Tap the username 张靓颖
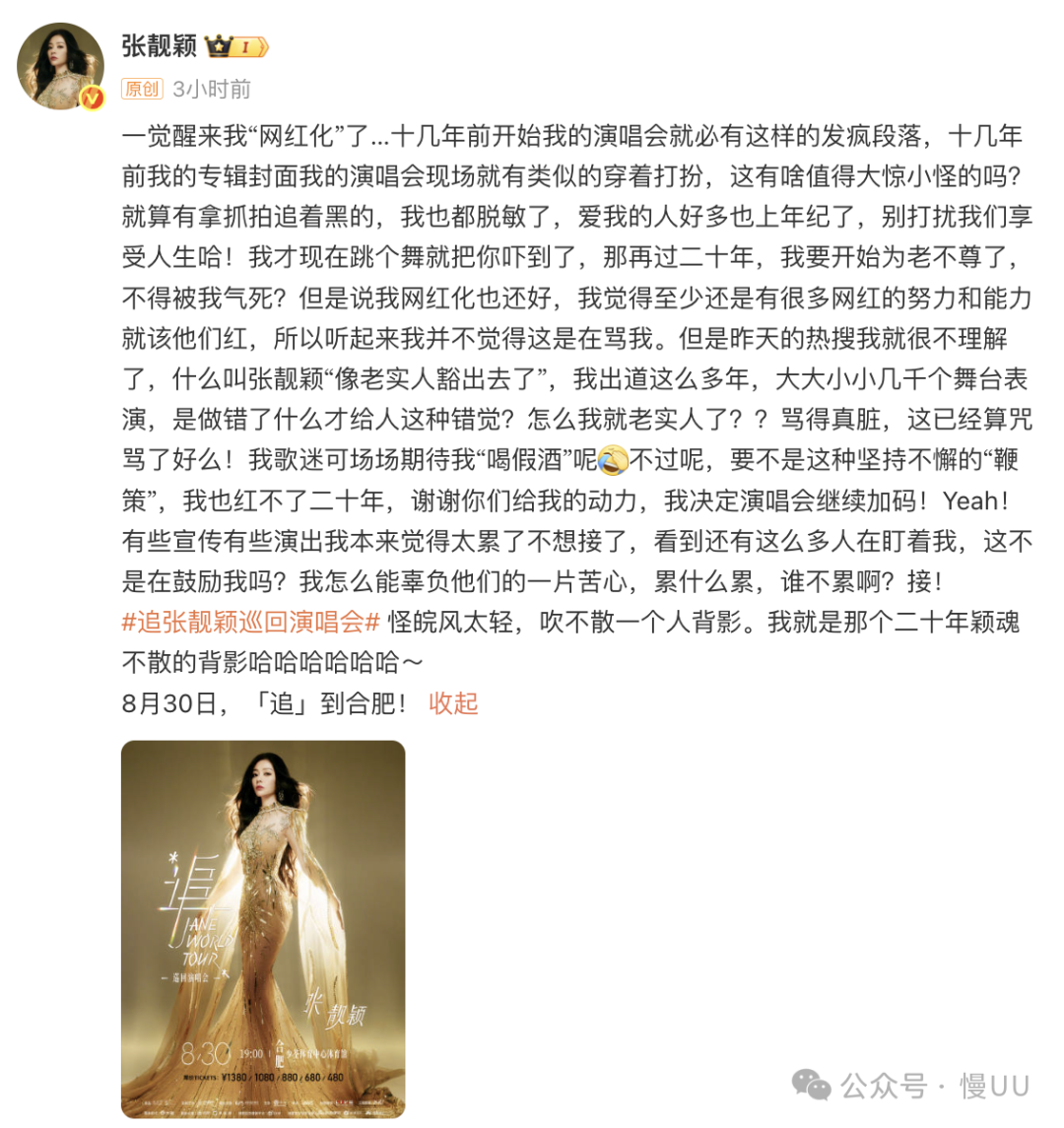1064x1128 pixels. [x=159, y=45]
